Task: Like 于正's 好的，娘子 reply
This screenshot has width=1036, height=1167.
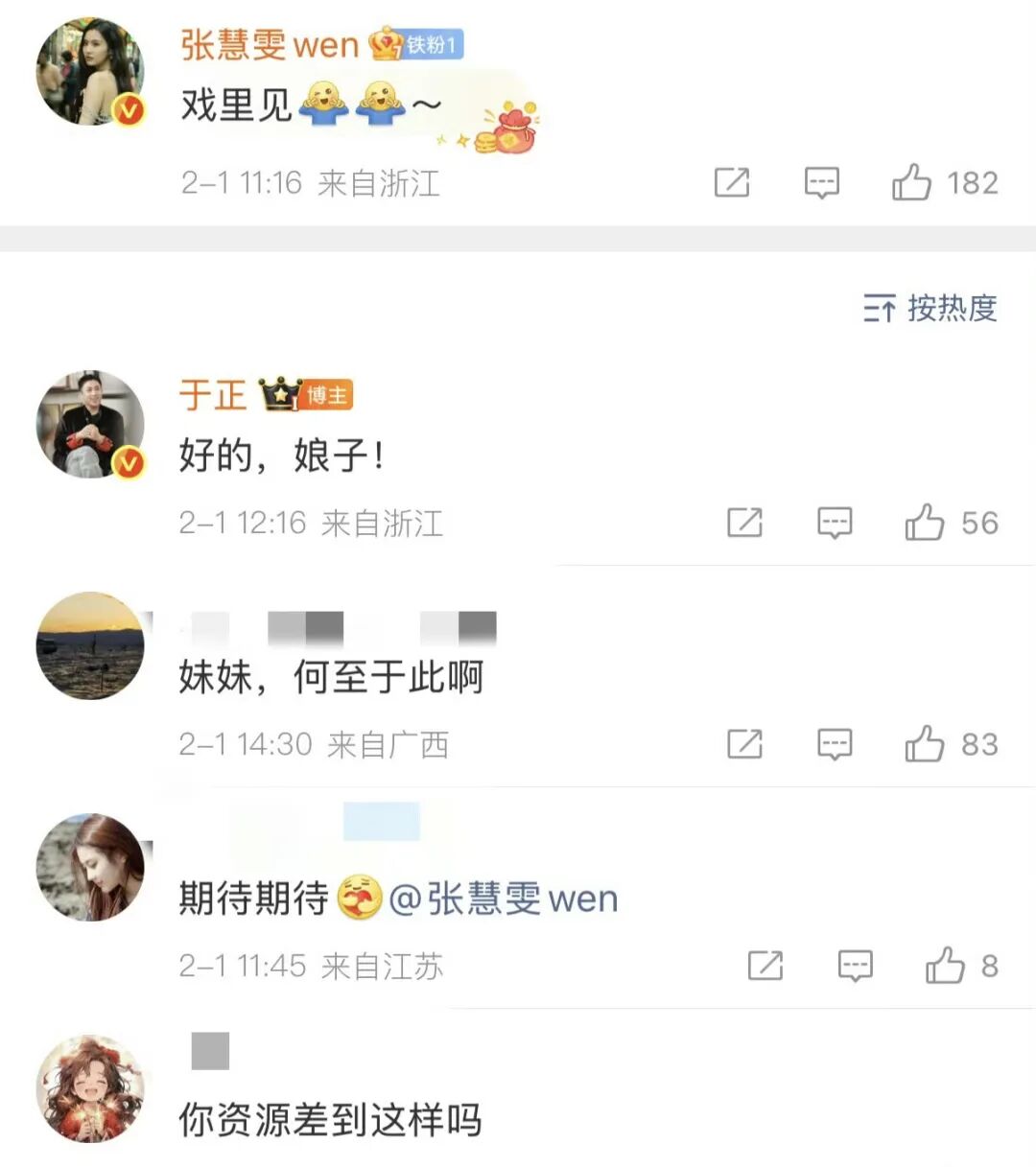Action: click(925, 523)
